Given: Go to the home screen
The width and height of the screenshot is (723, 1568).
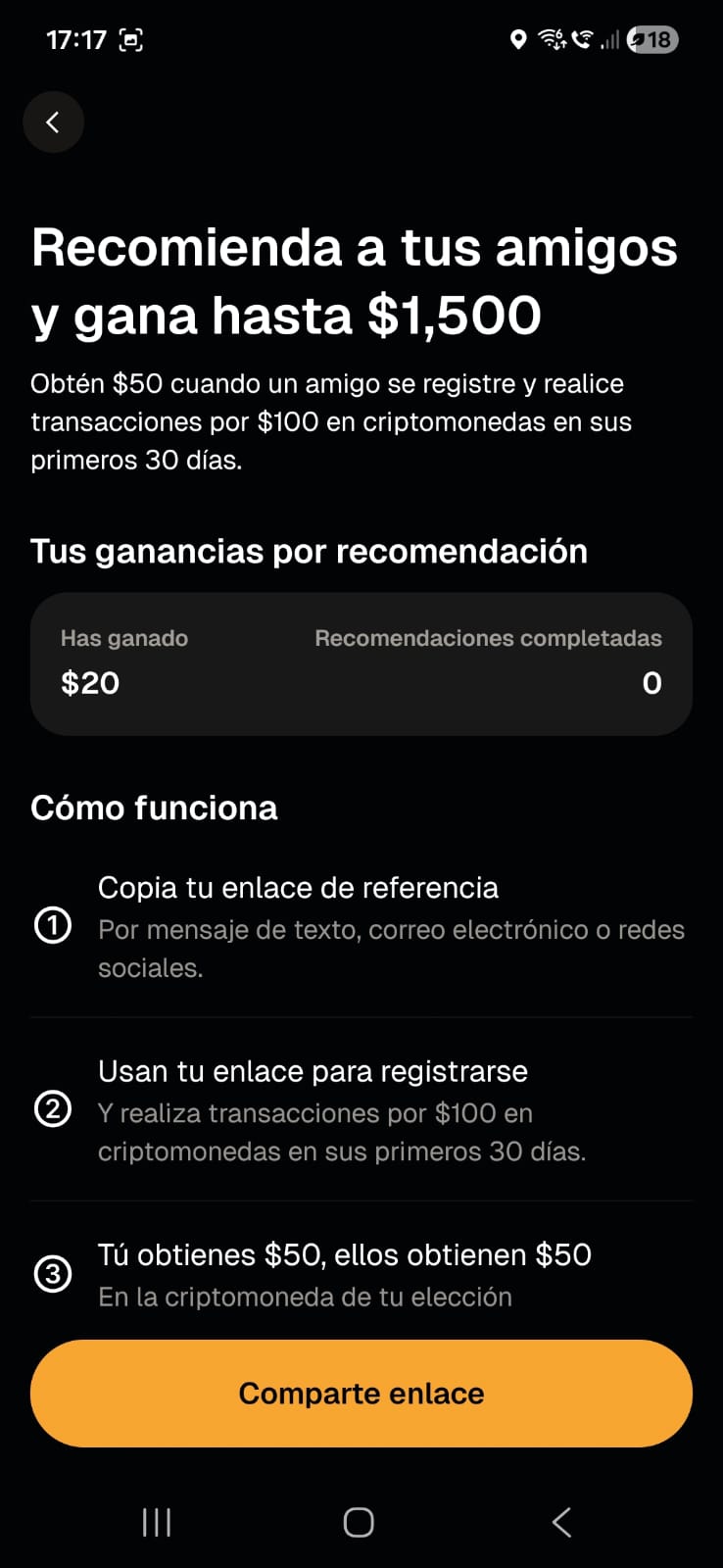Looking at the screenshot, I should pyautogui.click(x=359, y=1522).
